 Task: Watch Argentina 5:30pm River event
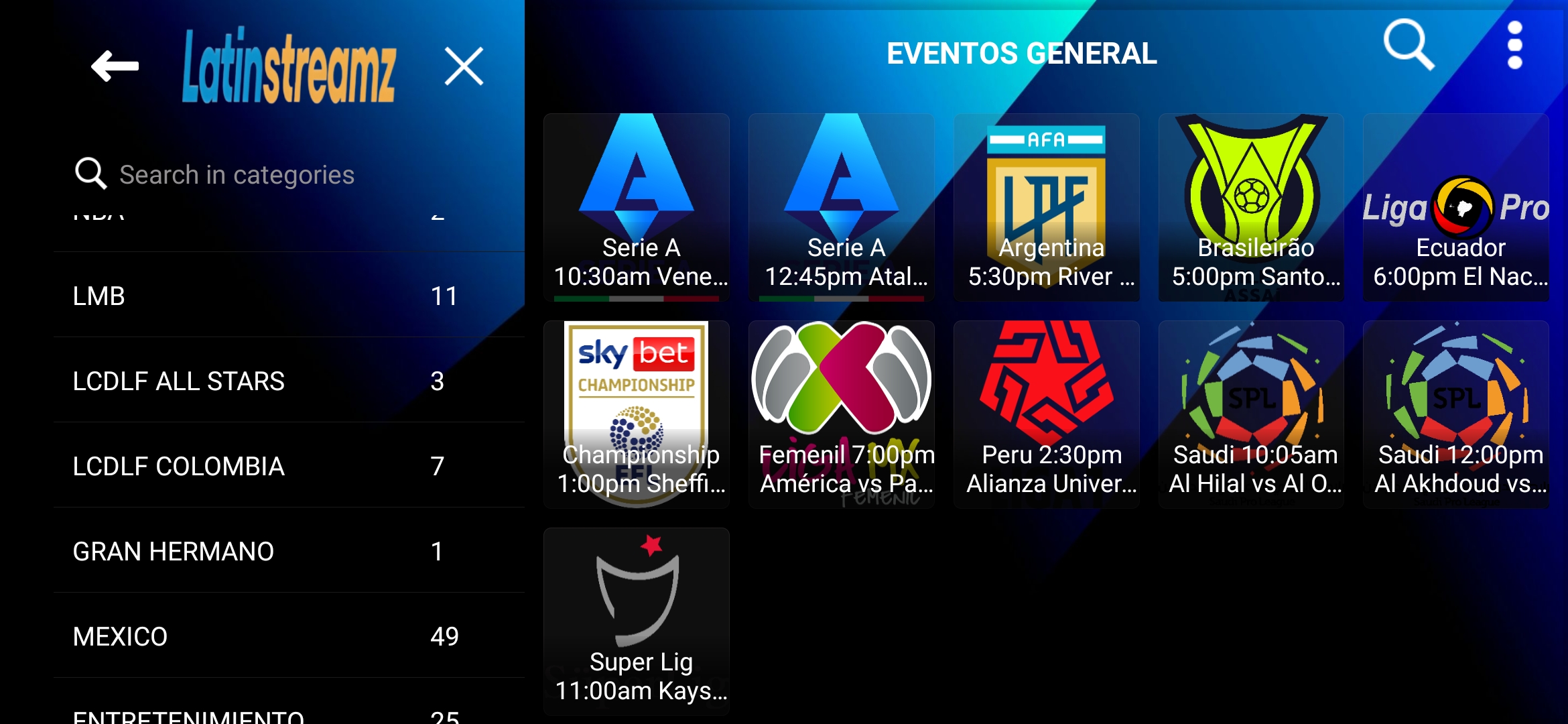tap(1047, 208)
